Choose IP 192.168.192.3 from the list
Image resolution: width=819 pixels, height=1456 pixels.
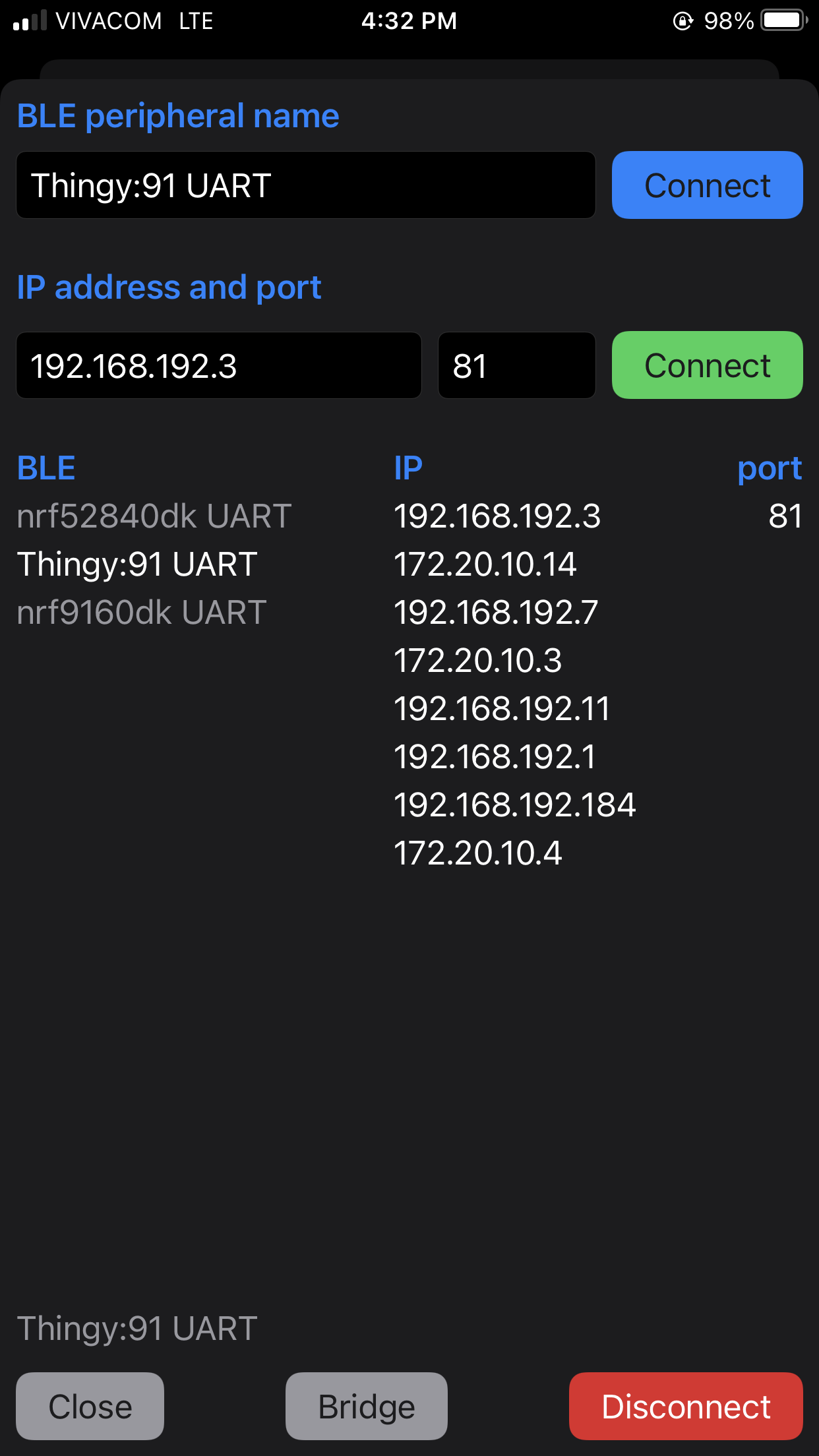click(497, 516)
